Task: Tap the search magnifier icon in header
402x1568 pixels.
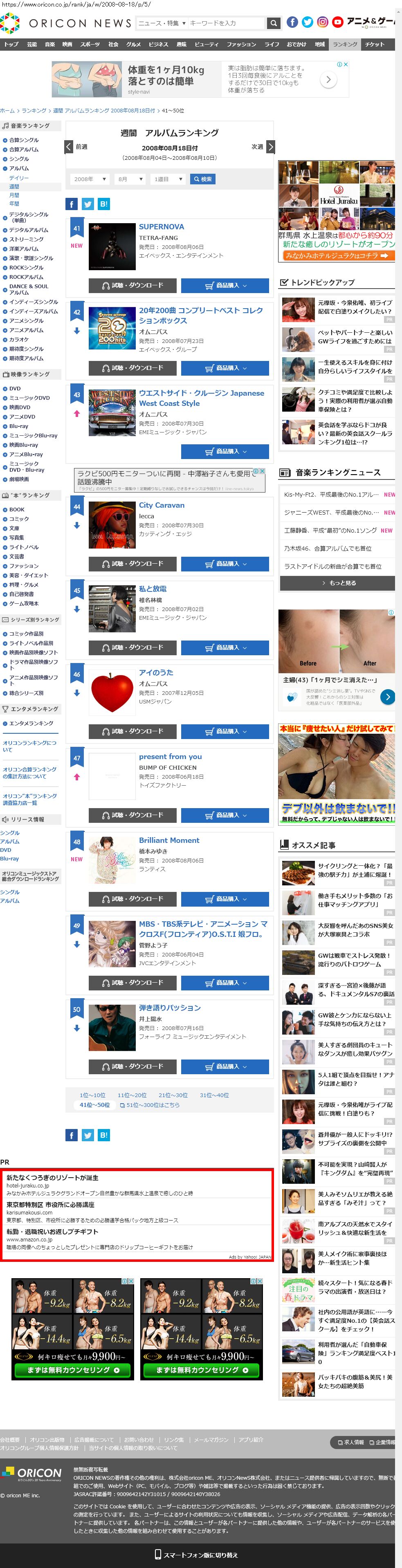Action: [x=274, y=23]
